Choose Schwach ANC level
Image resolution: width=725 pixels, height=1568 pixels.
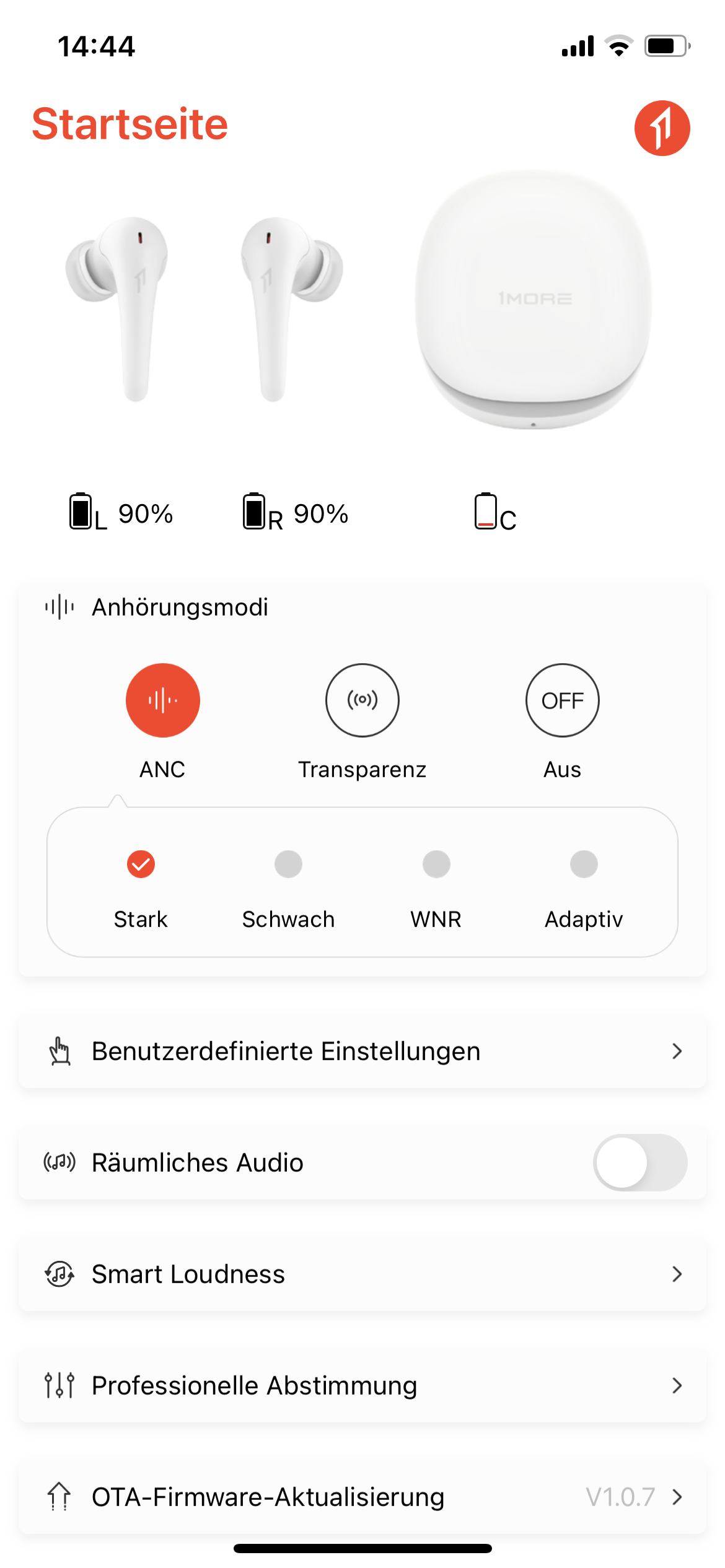288,865
